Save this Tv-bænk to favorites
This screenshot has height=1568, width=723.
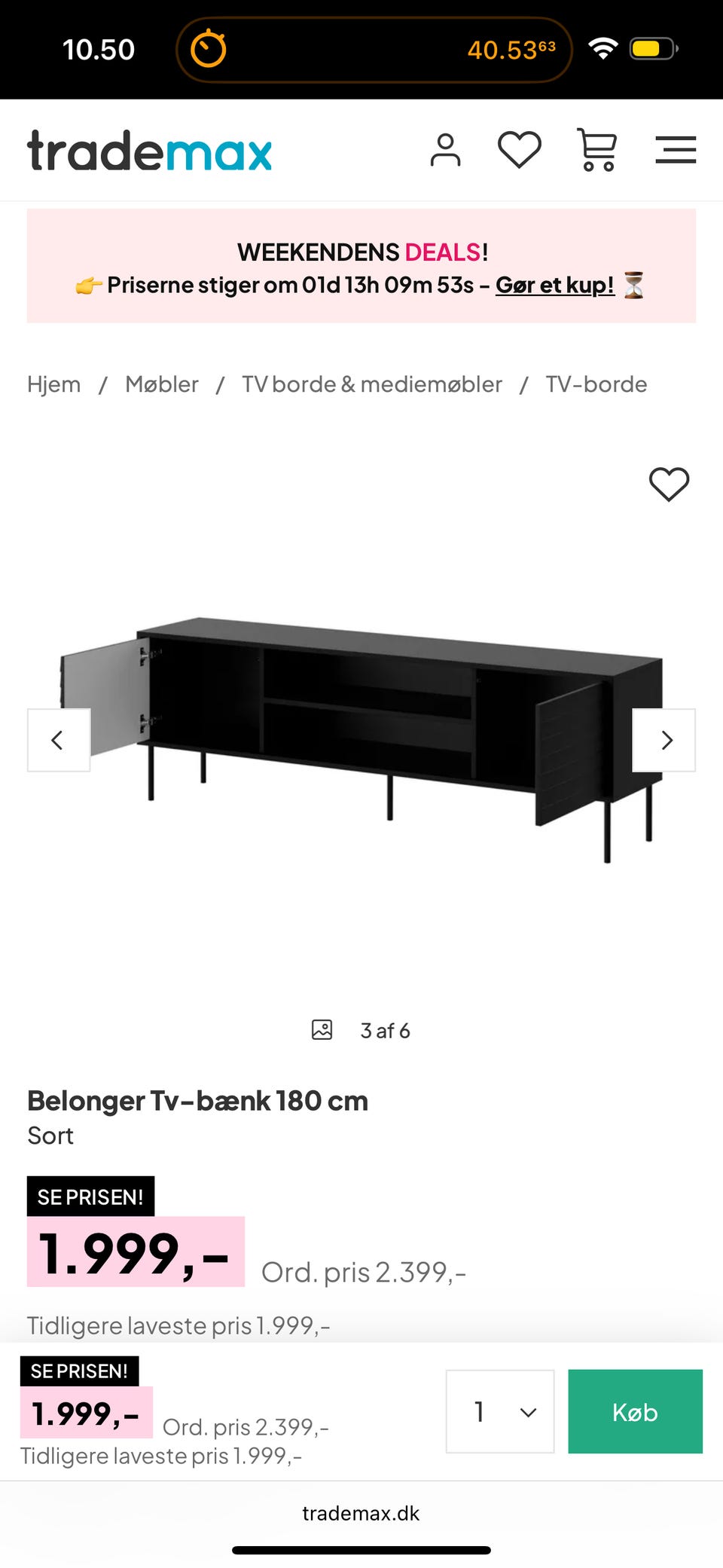point(669,484)
